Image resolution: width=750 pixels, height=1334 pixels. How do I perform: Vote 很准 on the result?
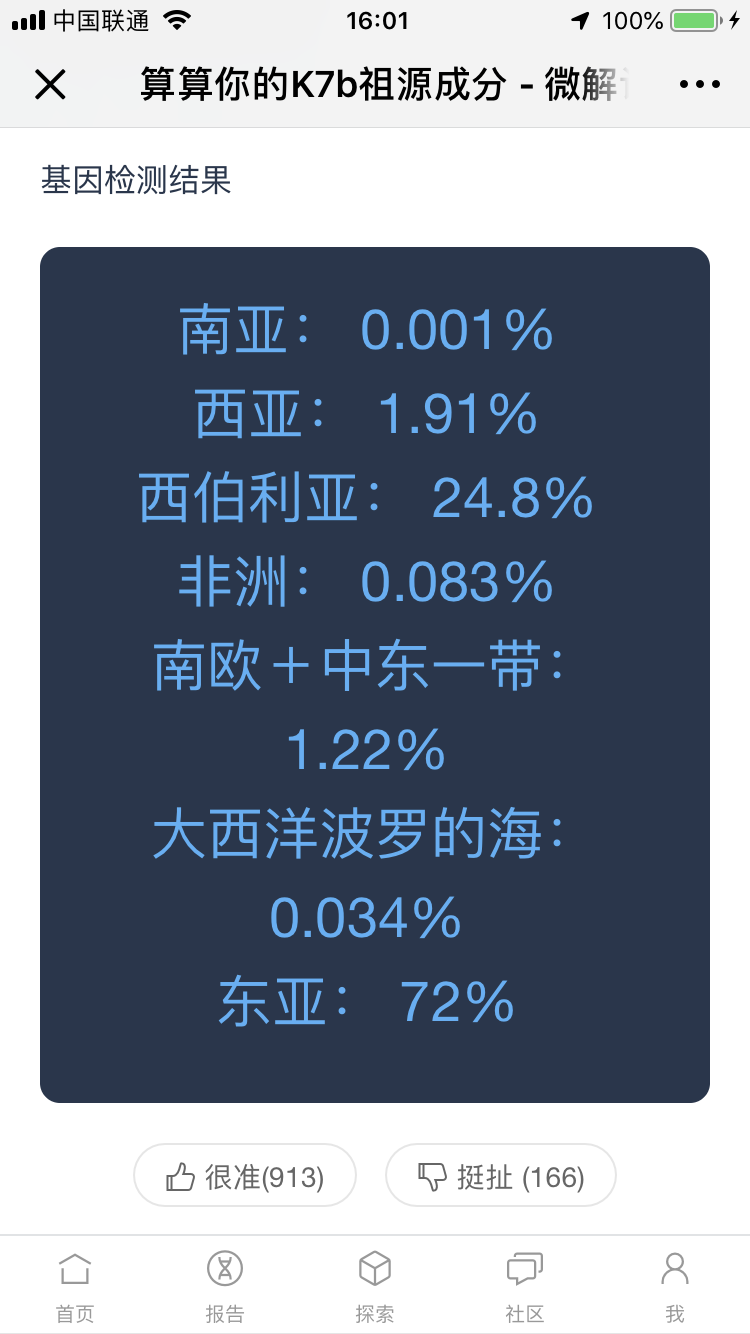point(245,1176)
